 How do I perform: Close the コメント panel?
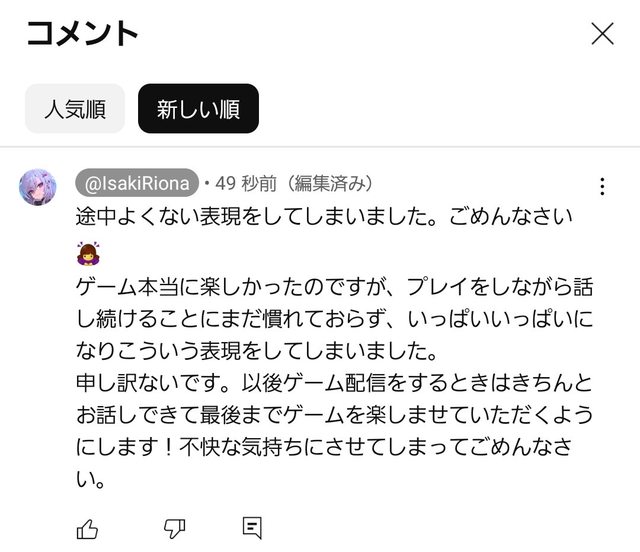(x=602, y=34)
